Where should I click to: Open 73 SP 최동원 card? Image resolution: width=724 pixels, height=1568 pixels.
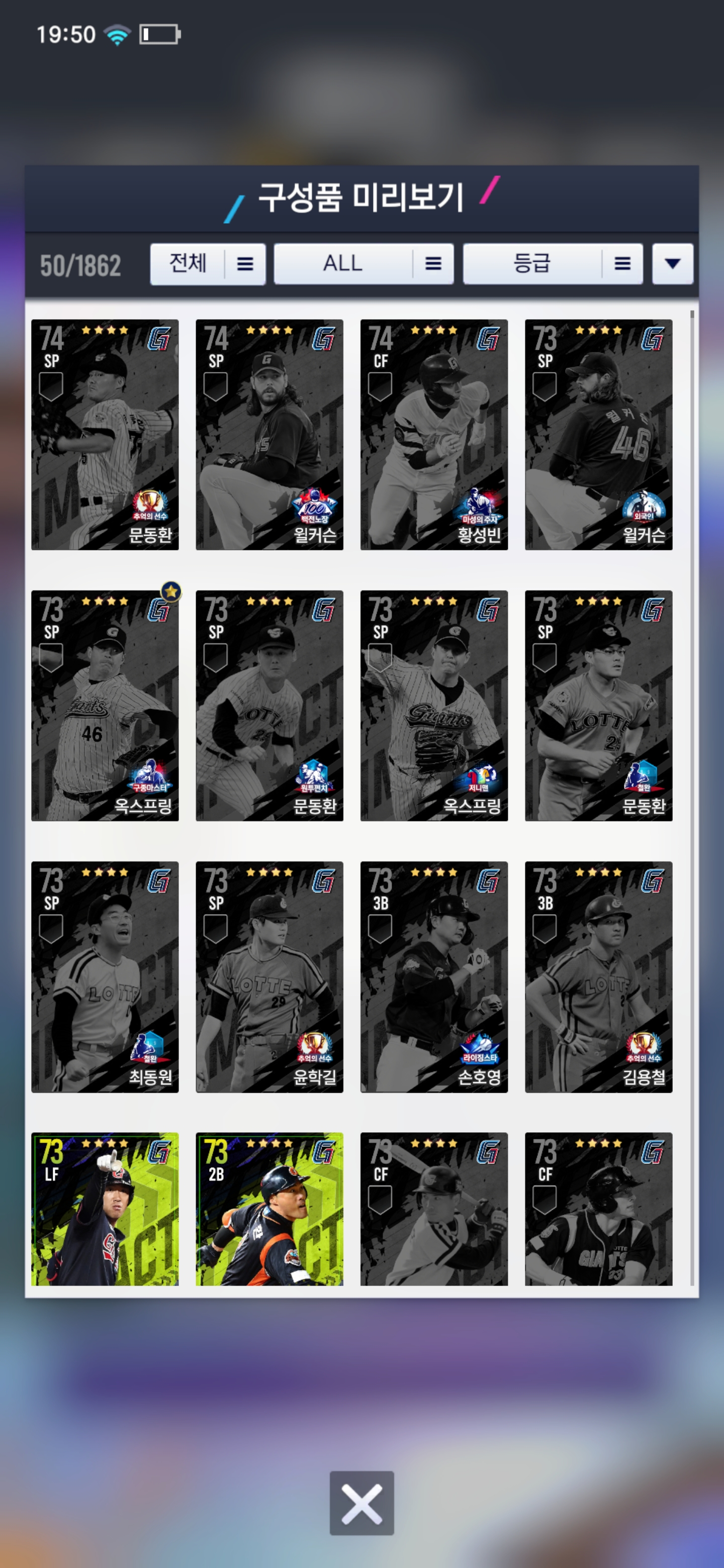[105, 976]
